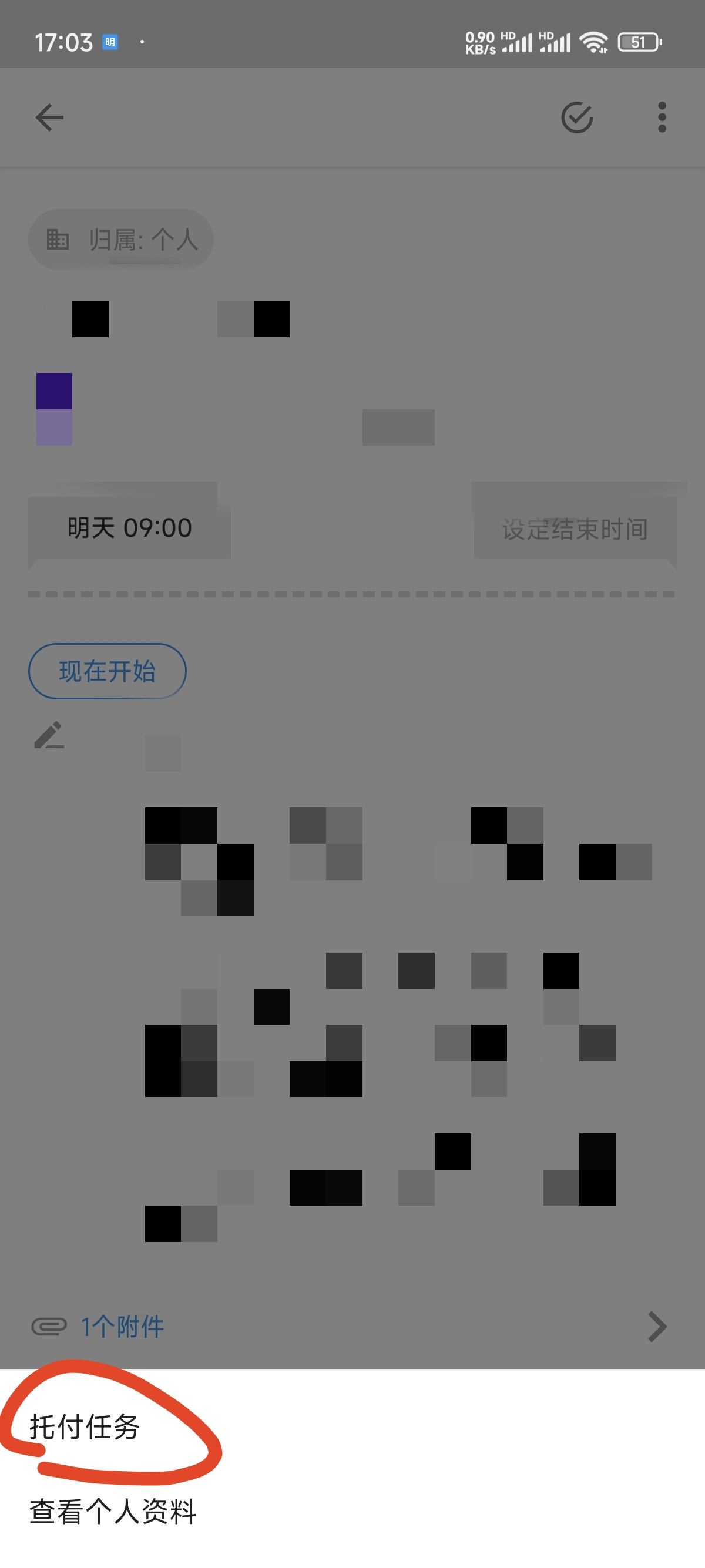Viewport: 705px width, 1568px height.
Task: Open the three-dot overflow menu
Action: click(x=661, y=117)
